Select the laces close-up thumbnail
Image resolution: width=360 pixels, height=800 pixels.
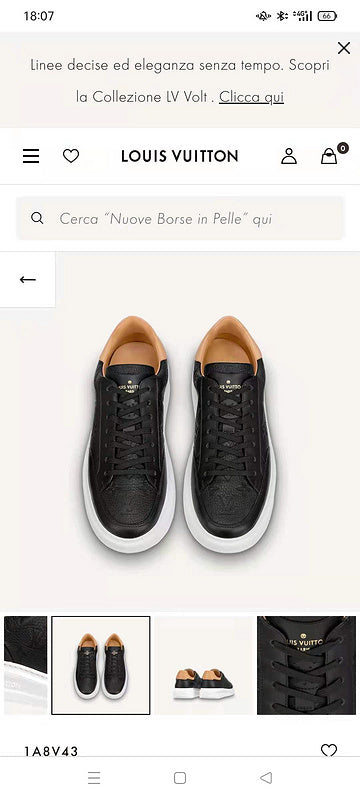306,665
